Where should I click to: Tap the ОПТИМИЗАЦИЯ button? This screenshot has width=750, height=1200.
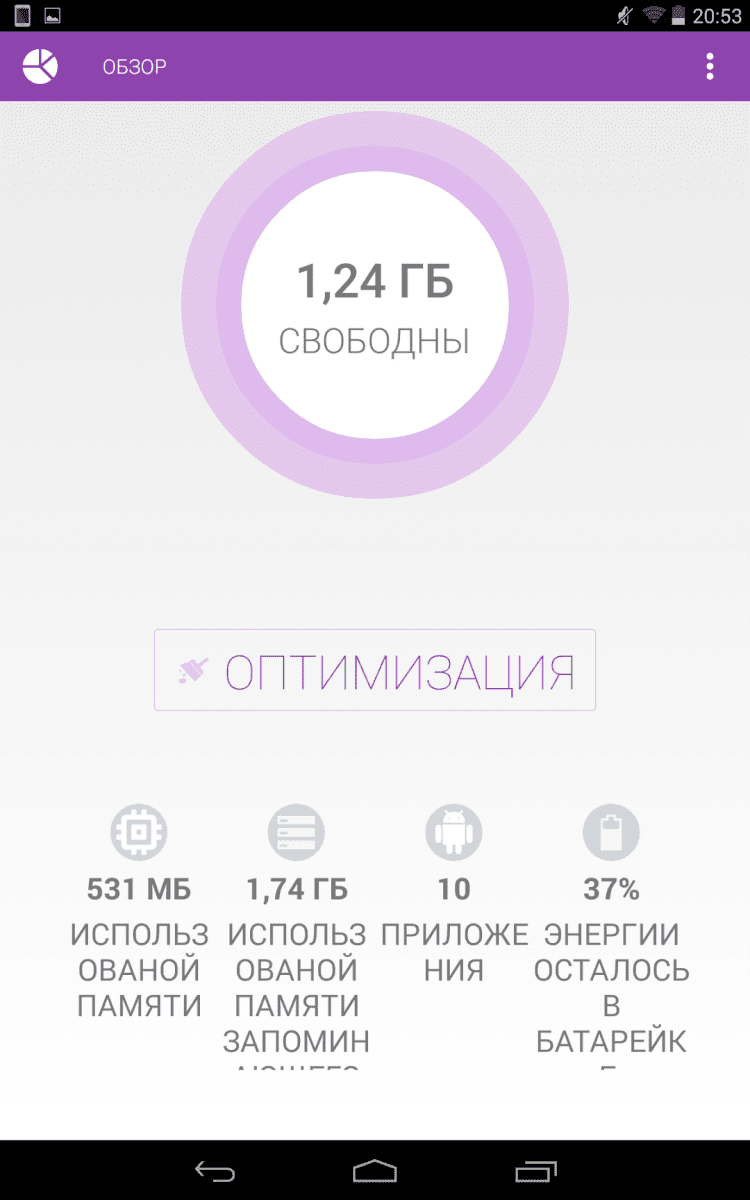click(375, 670)
